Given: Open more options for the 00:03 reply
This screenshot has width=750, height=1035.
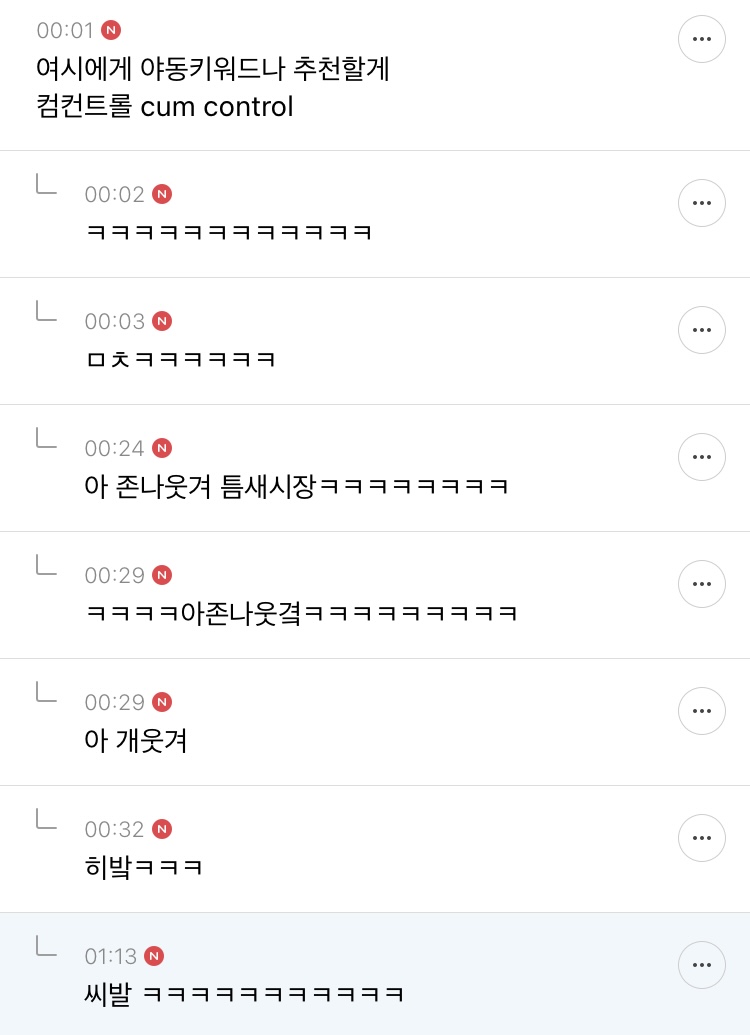Looking at the screenshot, I should pos(702,330).
